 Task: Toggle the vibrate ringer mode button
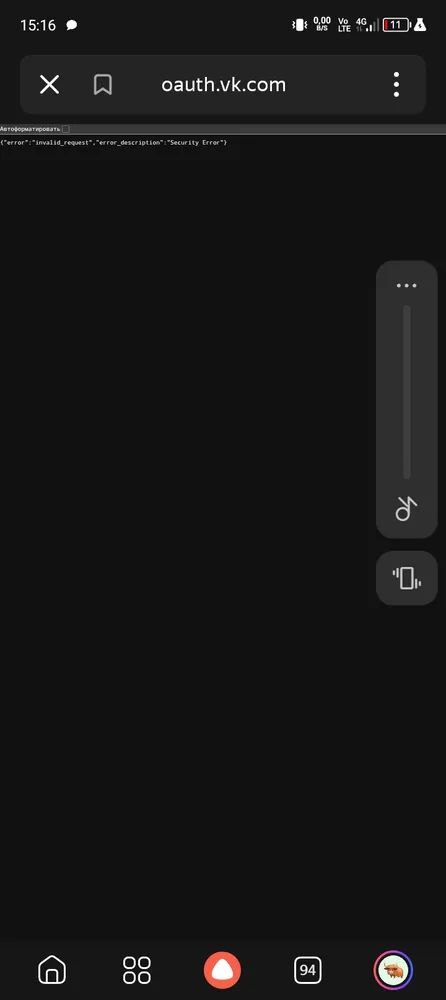point(406,578)
